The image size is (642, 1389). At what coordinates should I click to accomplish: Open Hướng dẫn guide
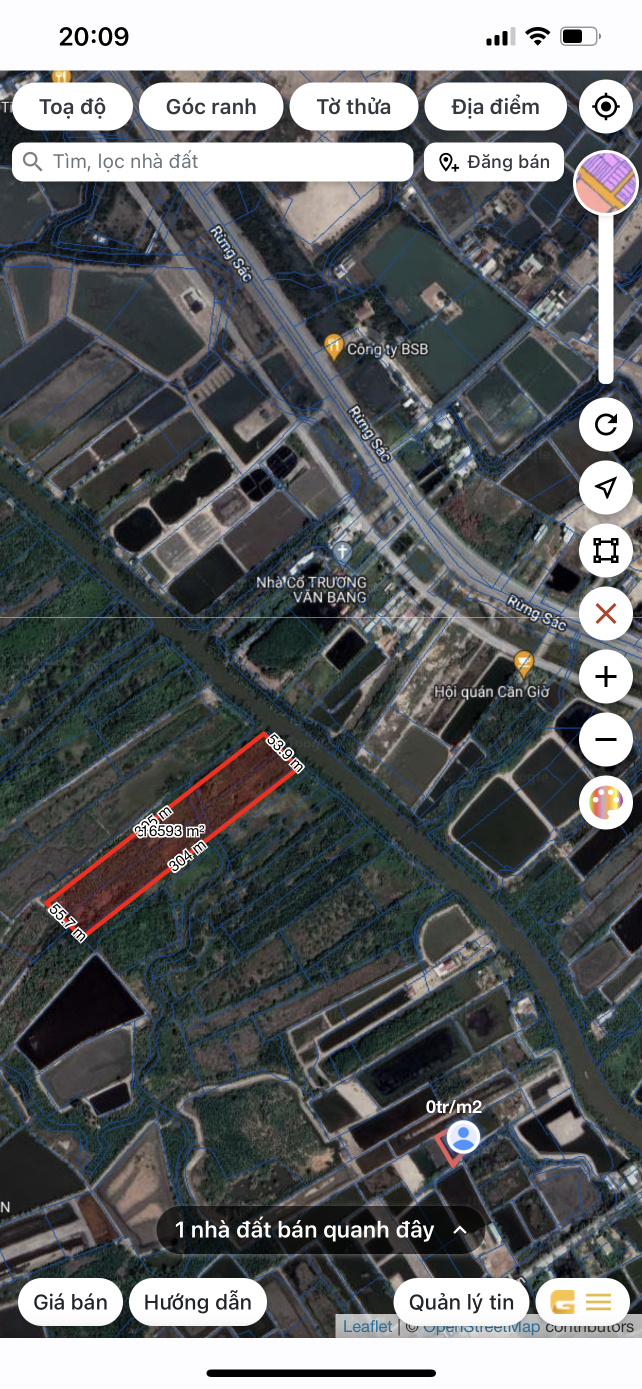(197, 1302)
